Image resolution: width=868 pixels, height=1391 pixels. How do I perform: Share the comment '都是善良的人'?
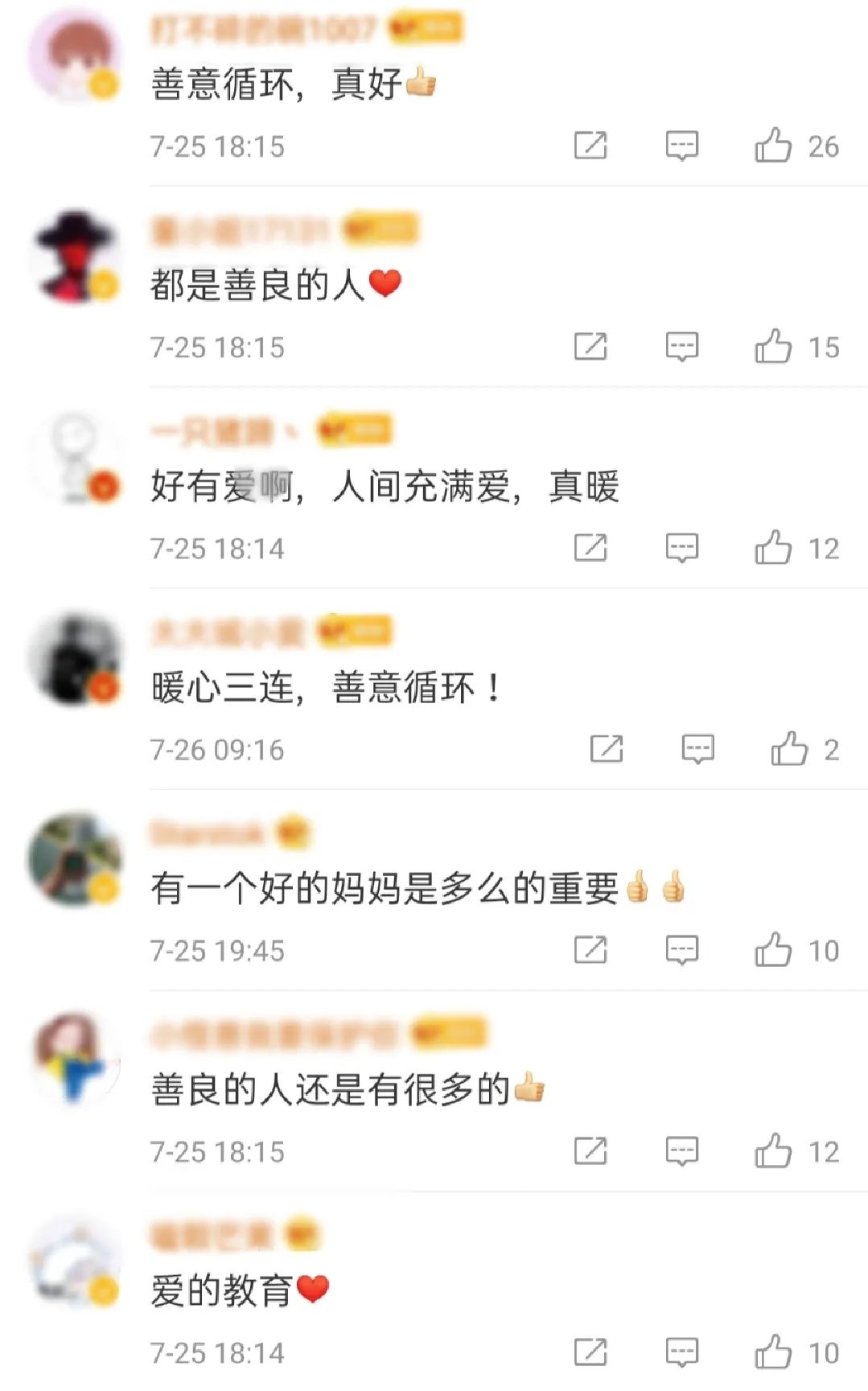click(x=590, y=347)
